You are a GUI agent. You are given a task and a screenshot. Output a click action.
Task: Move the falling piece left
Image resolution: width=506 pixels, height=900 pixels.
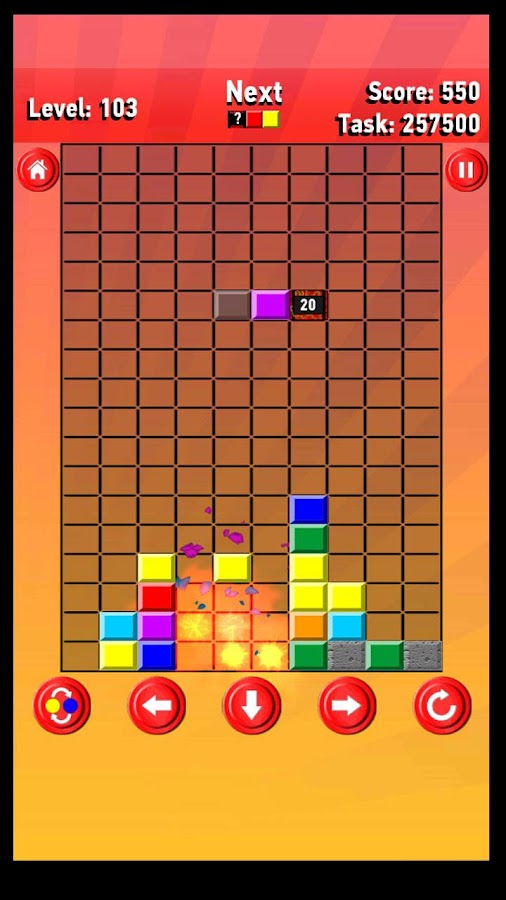coord(157,705)
